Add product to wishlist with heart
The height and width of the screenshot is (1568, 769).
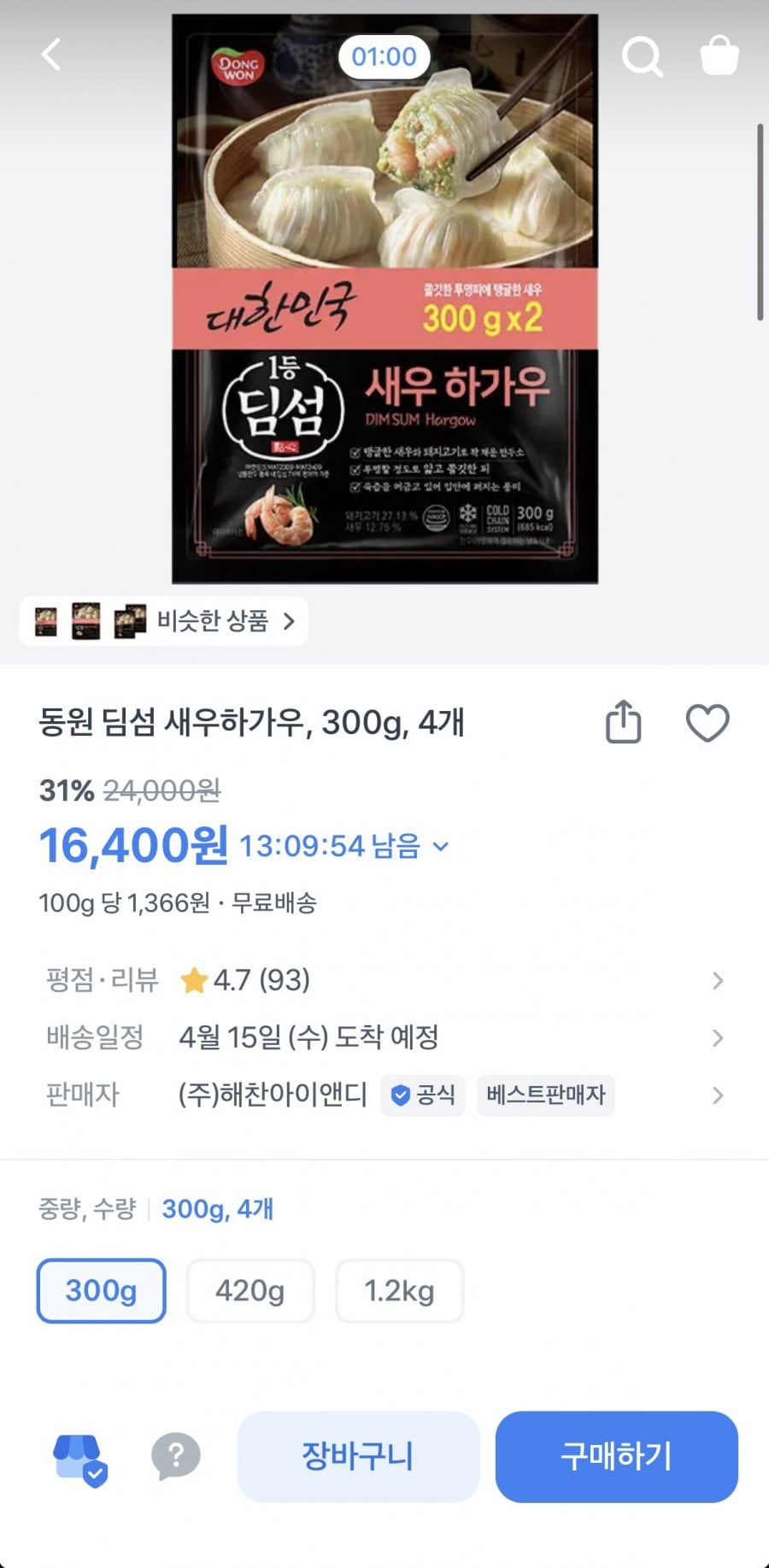point(707,723)
